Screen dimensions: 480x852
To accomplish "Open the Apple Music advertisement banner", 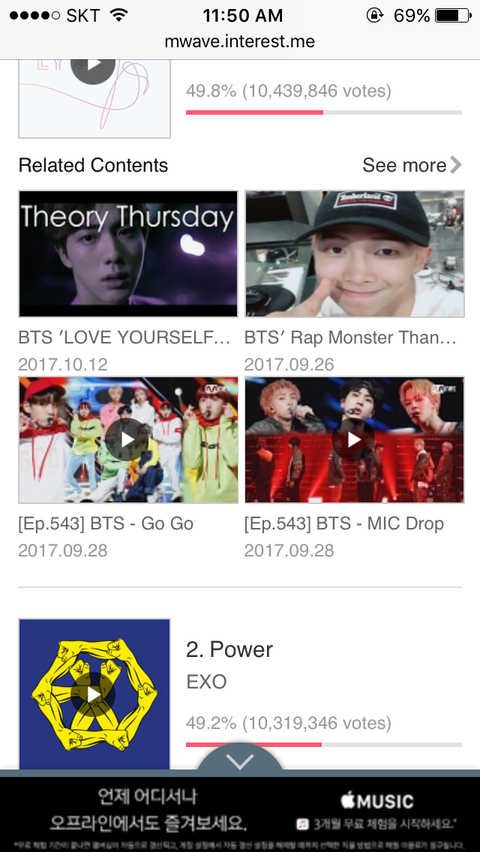I will 240,814.
